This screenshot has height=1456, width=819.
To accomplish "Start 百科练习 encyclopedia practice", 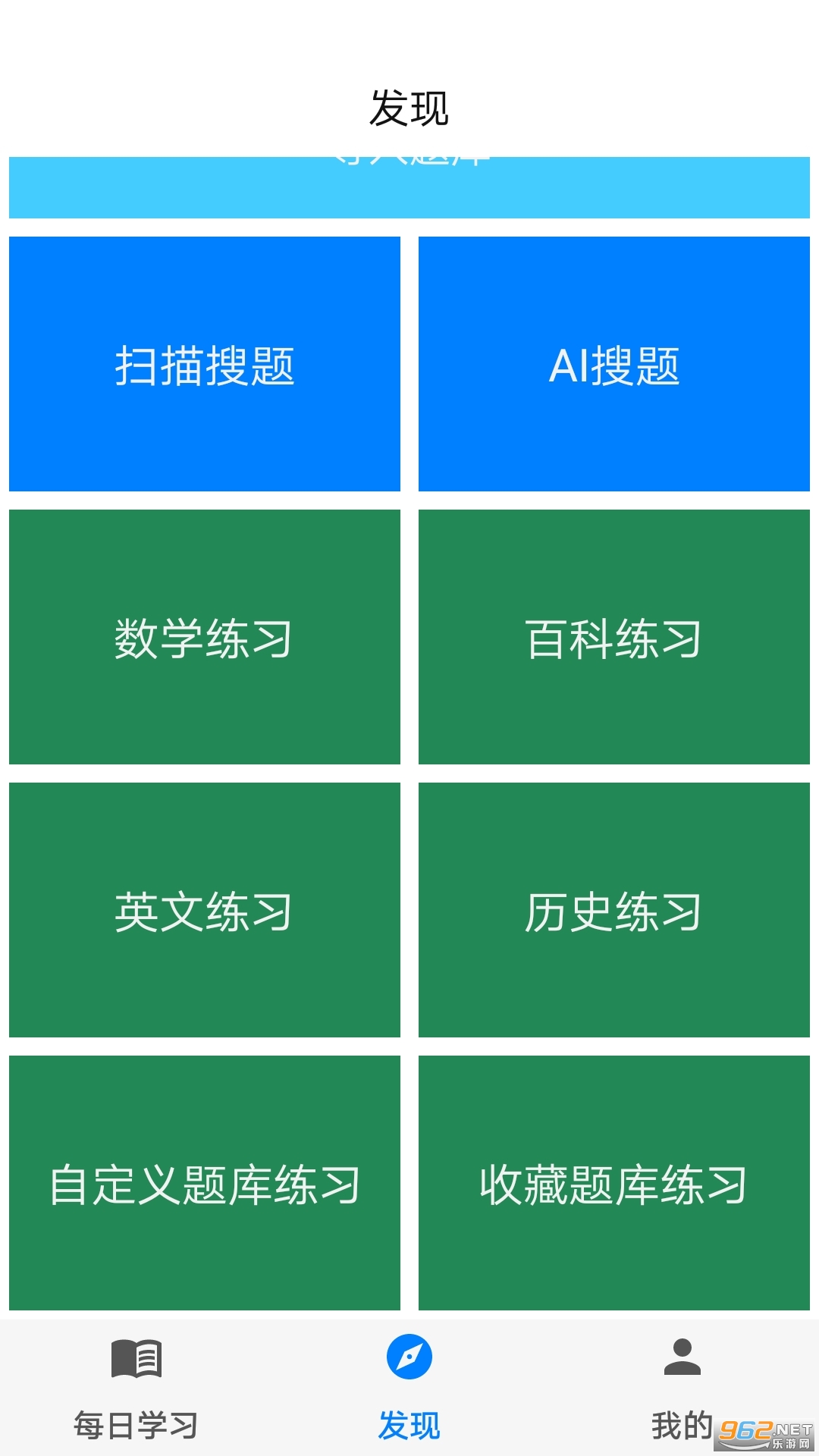I will (x=614, y=637).
